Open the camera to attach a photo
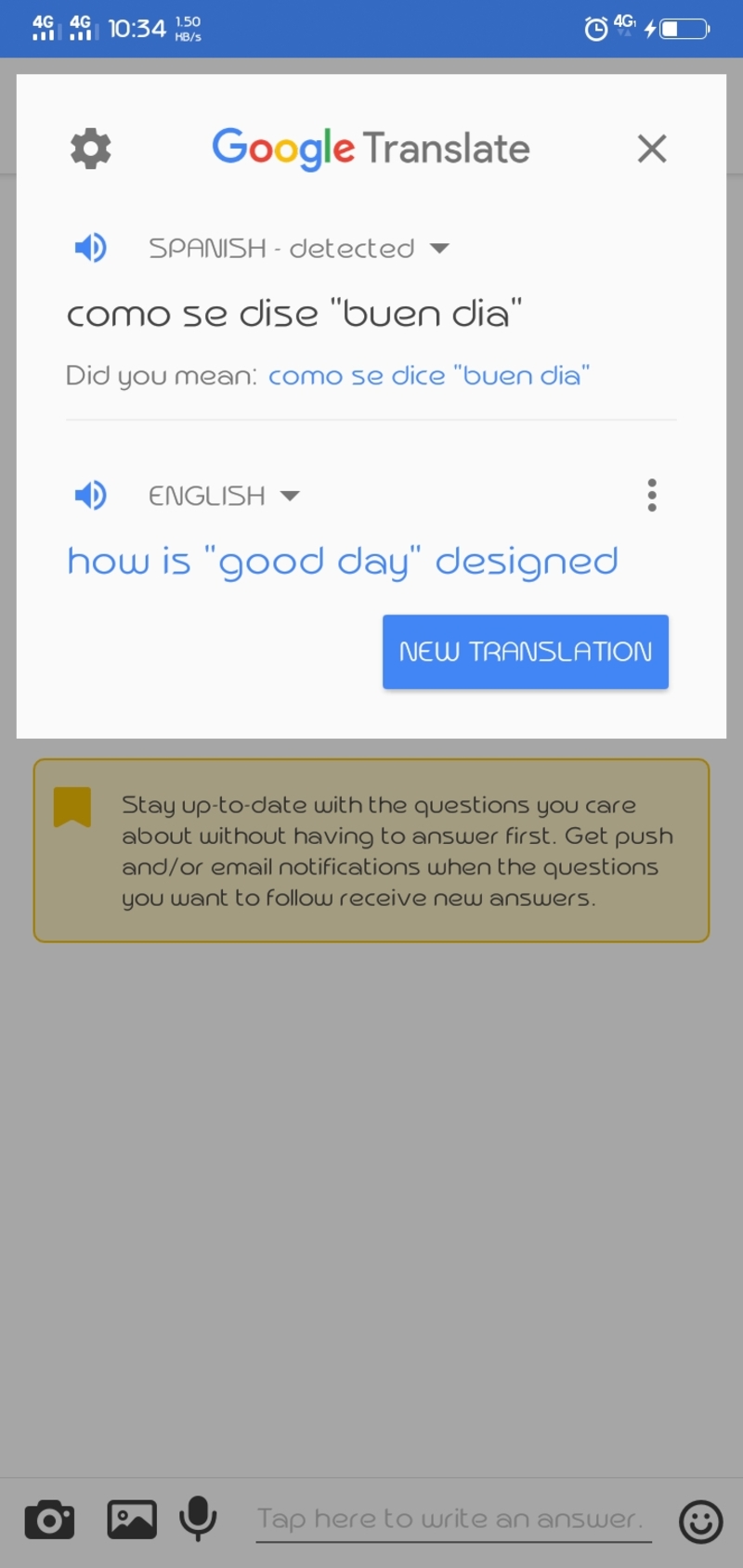The image size is (743, 1568). (49, 1520)
